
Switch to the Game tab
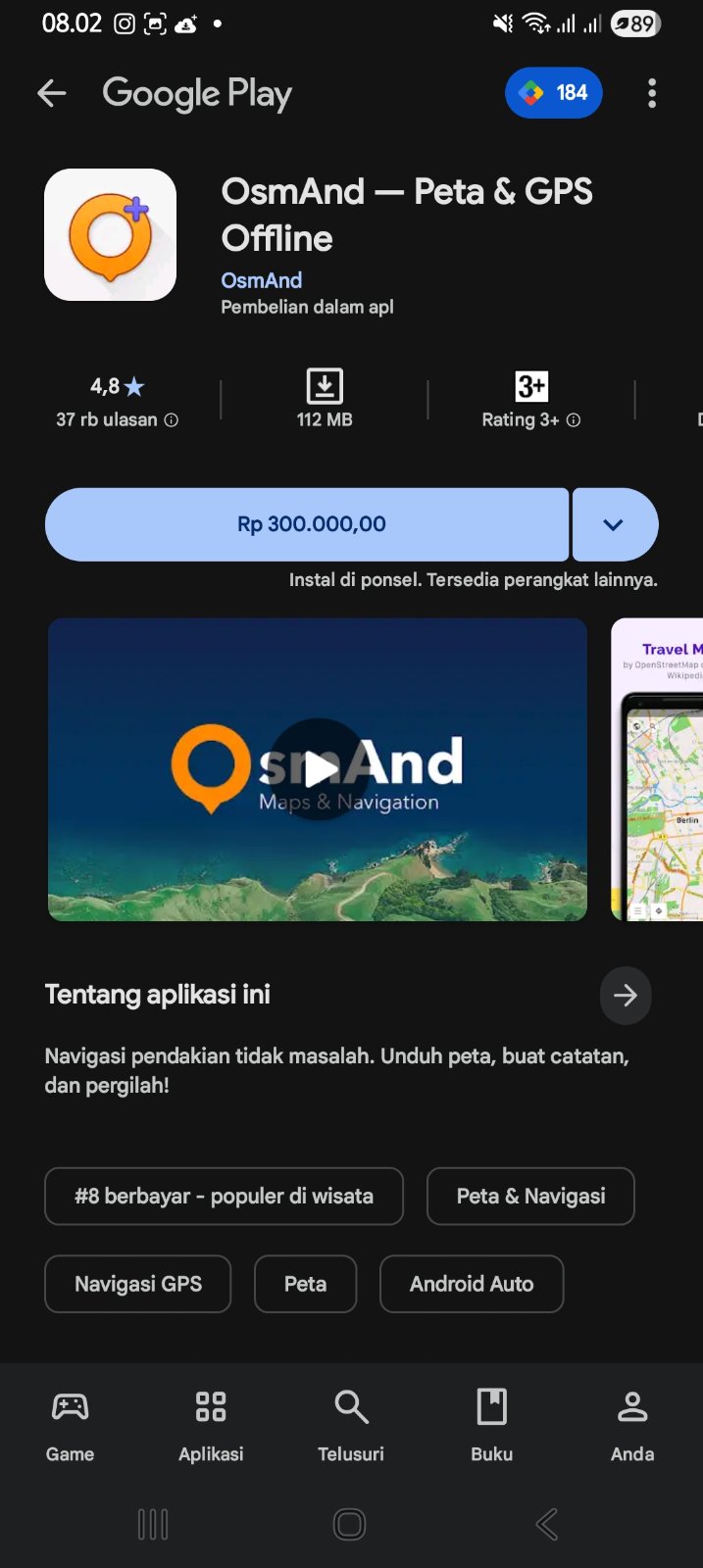coord(70,1426)
